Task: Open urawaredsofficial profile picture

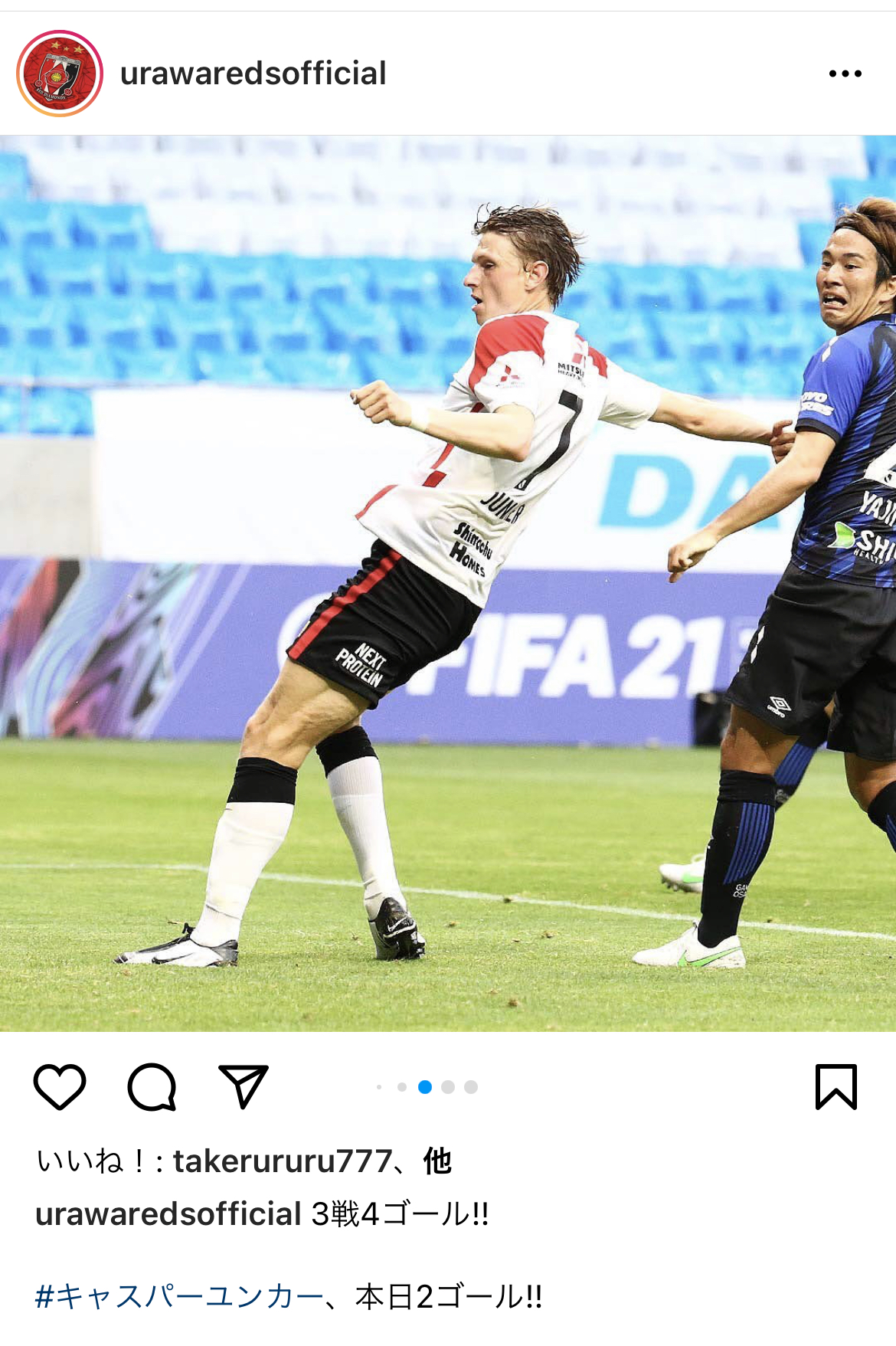Action: (60, 74)
